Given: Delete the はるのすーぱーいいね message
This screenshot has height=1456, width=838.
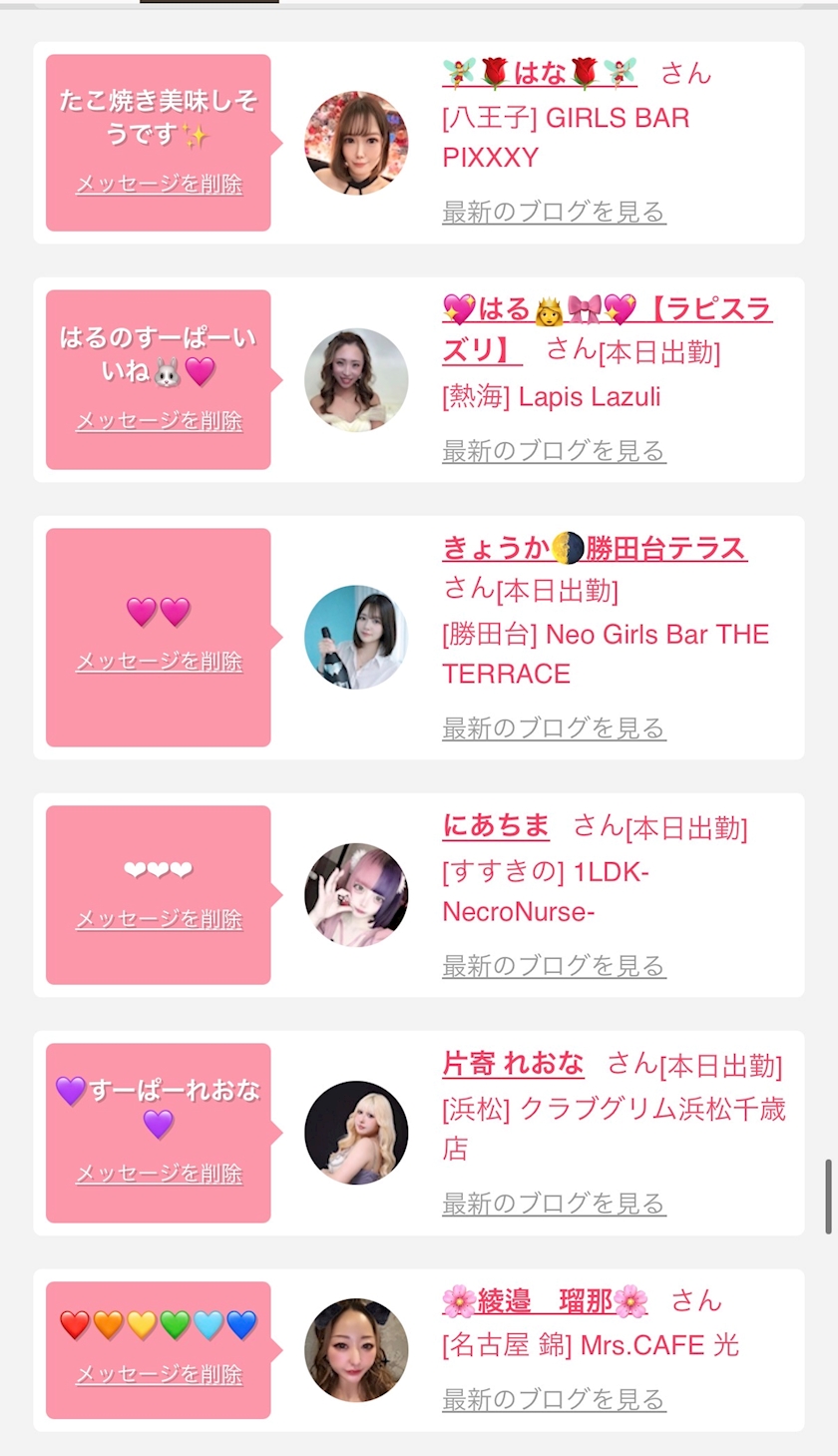Looking at the screenshot, I should (x=160, y=421).
